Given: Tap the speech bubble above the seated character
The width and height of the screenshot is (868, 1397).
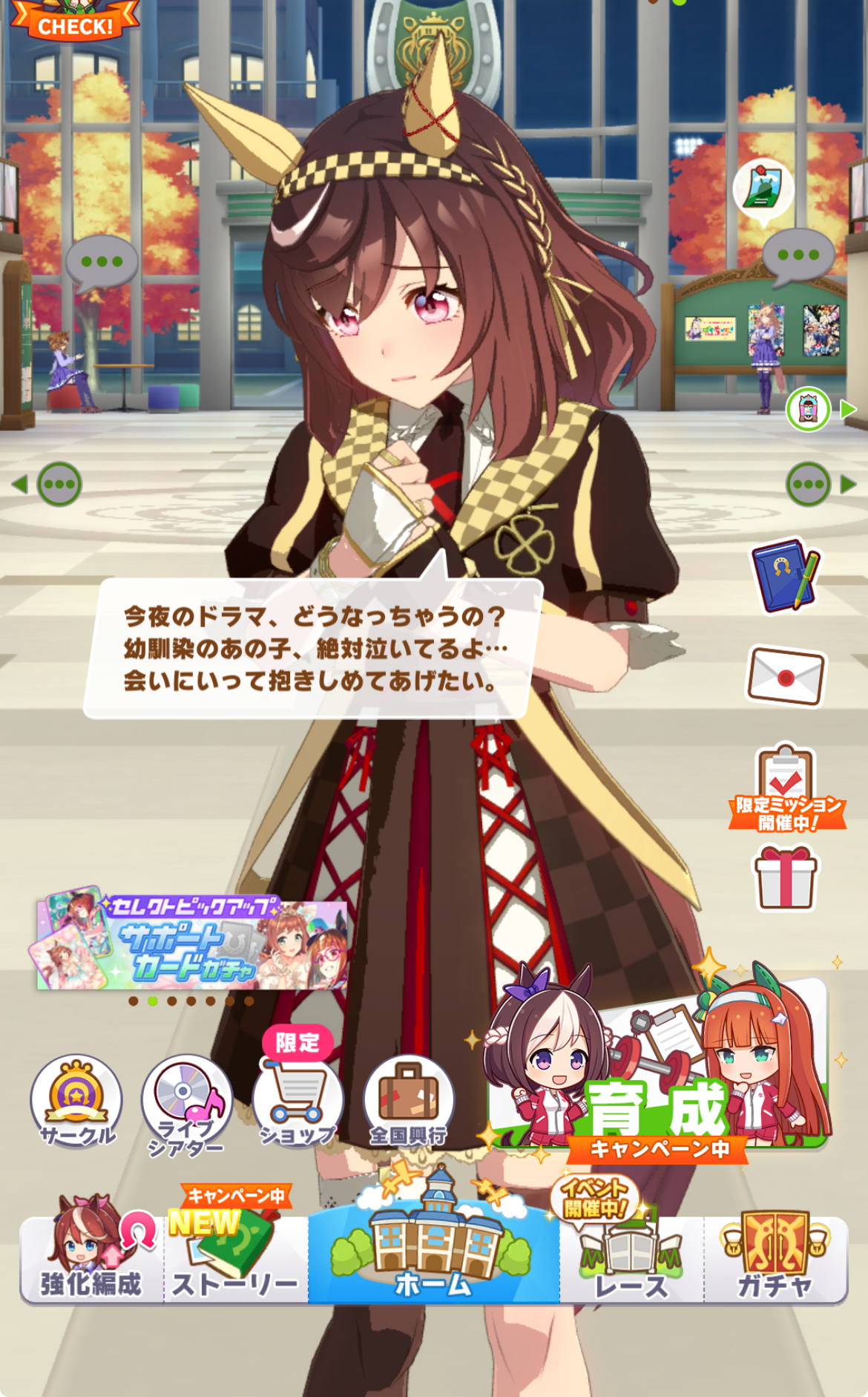Looking at the screenshot, I should [x=102, y=263].
